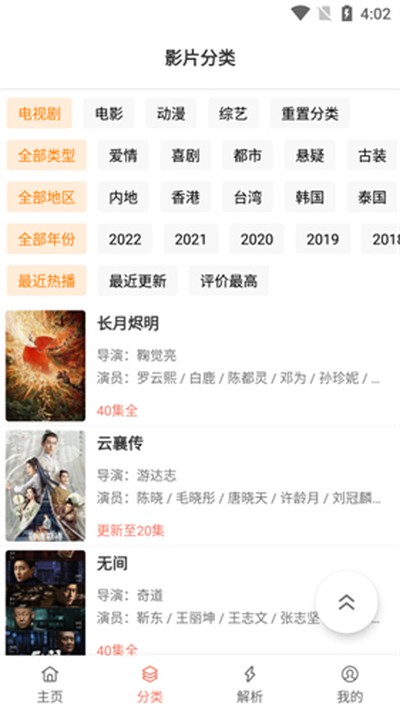This screenshot has width=400, height=711.
Task: Select the 悬疑 genre chip
Action: [310, 156]
